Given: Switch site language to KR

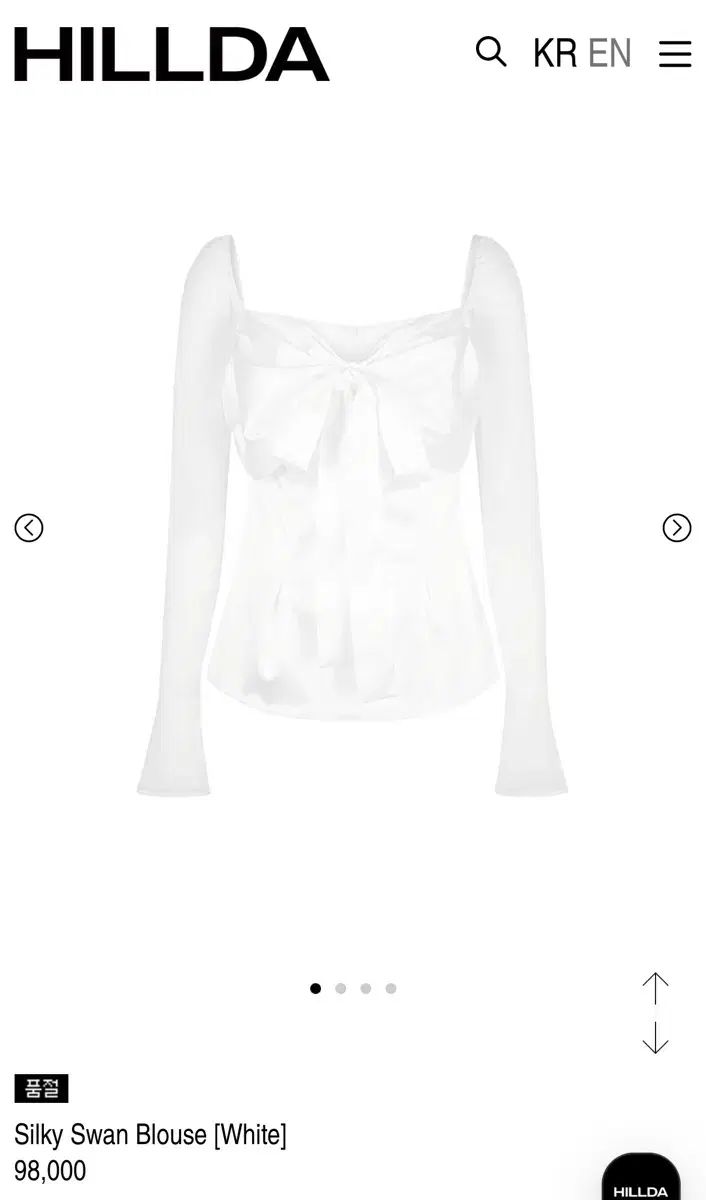Looking at the screenshot, I should (x=555, y=53).
